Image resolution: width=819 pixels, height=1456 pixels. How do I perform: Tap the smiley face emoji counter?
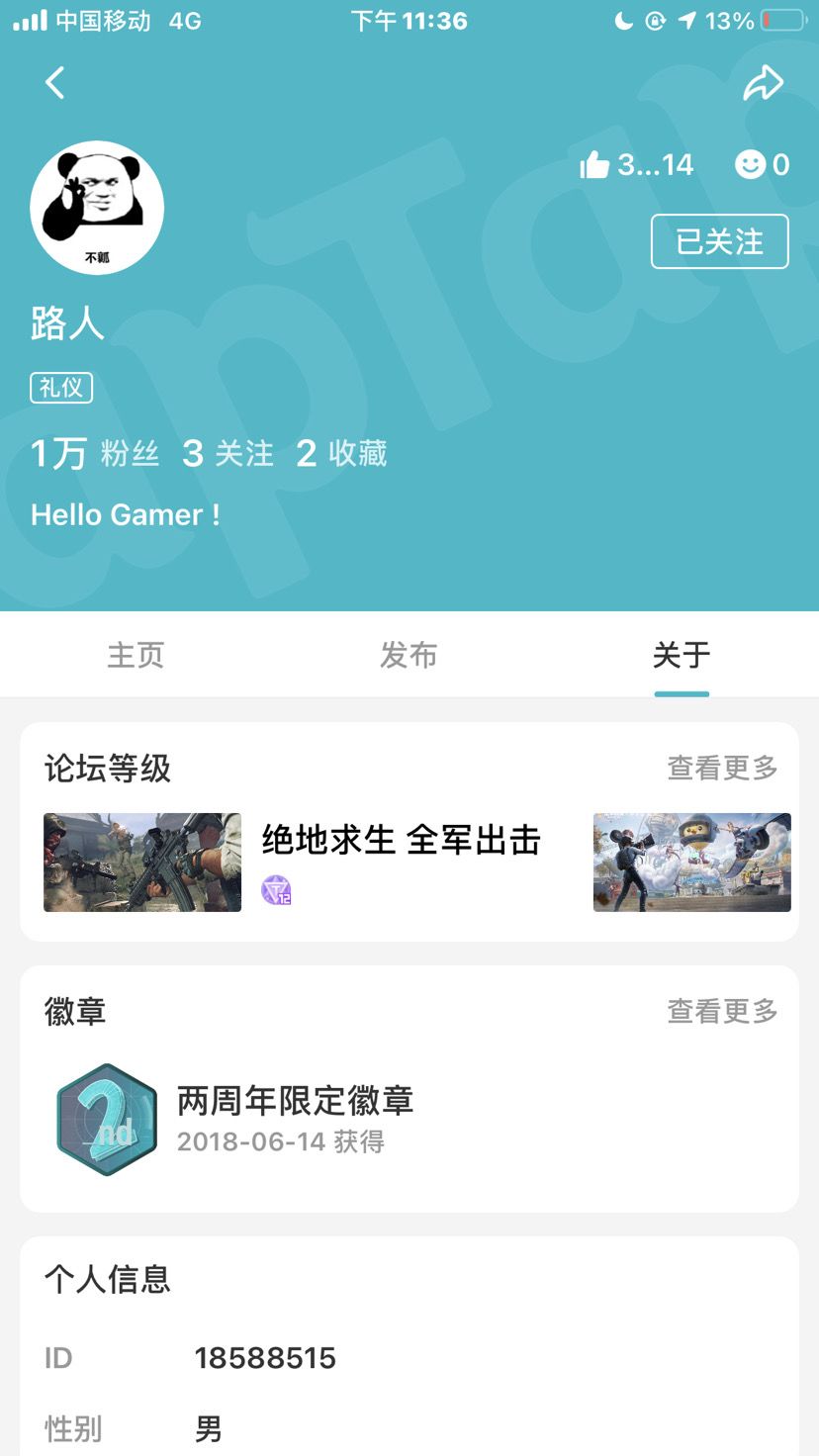(761, 165)
